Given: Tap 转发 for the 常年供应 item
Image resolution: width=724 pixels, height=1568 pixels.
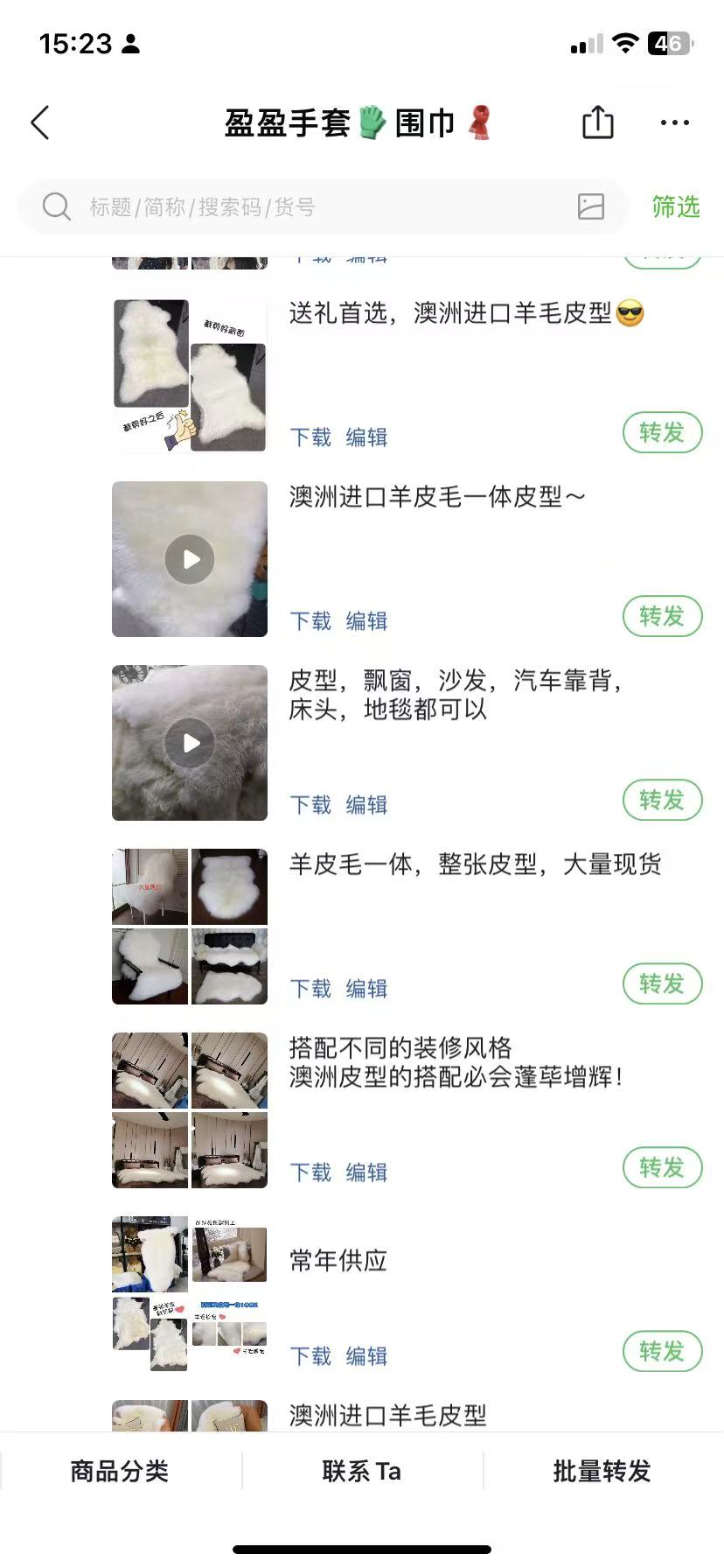Looking at the screenshot, I should (662, 1351).
